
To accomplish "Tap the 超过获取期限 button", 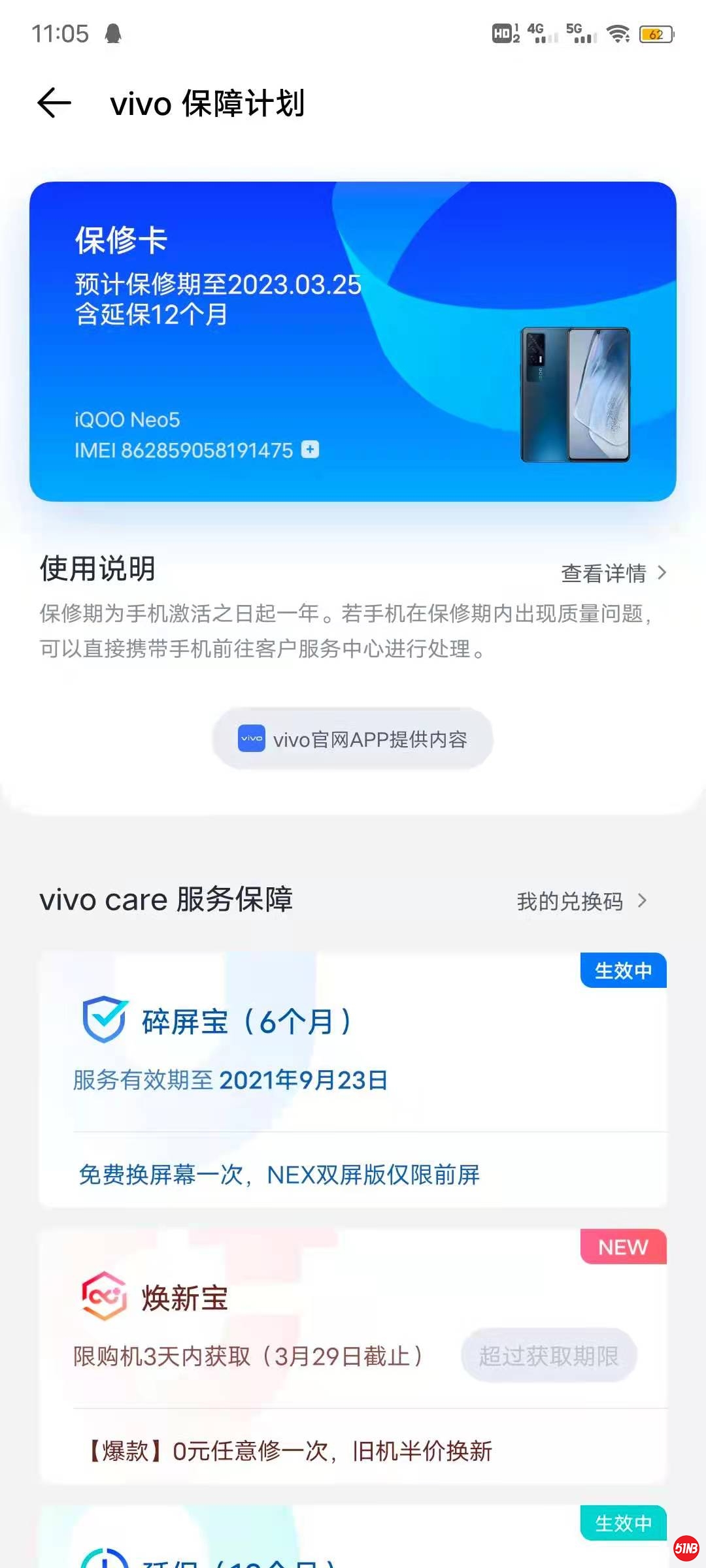I will point(548,1356).
